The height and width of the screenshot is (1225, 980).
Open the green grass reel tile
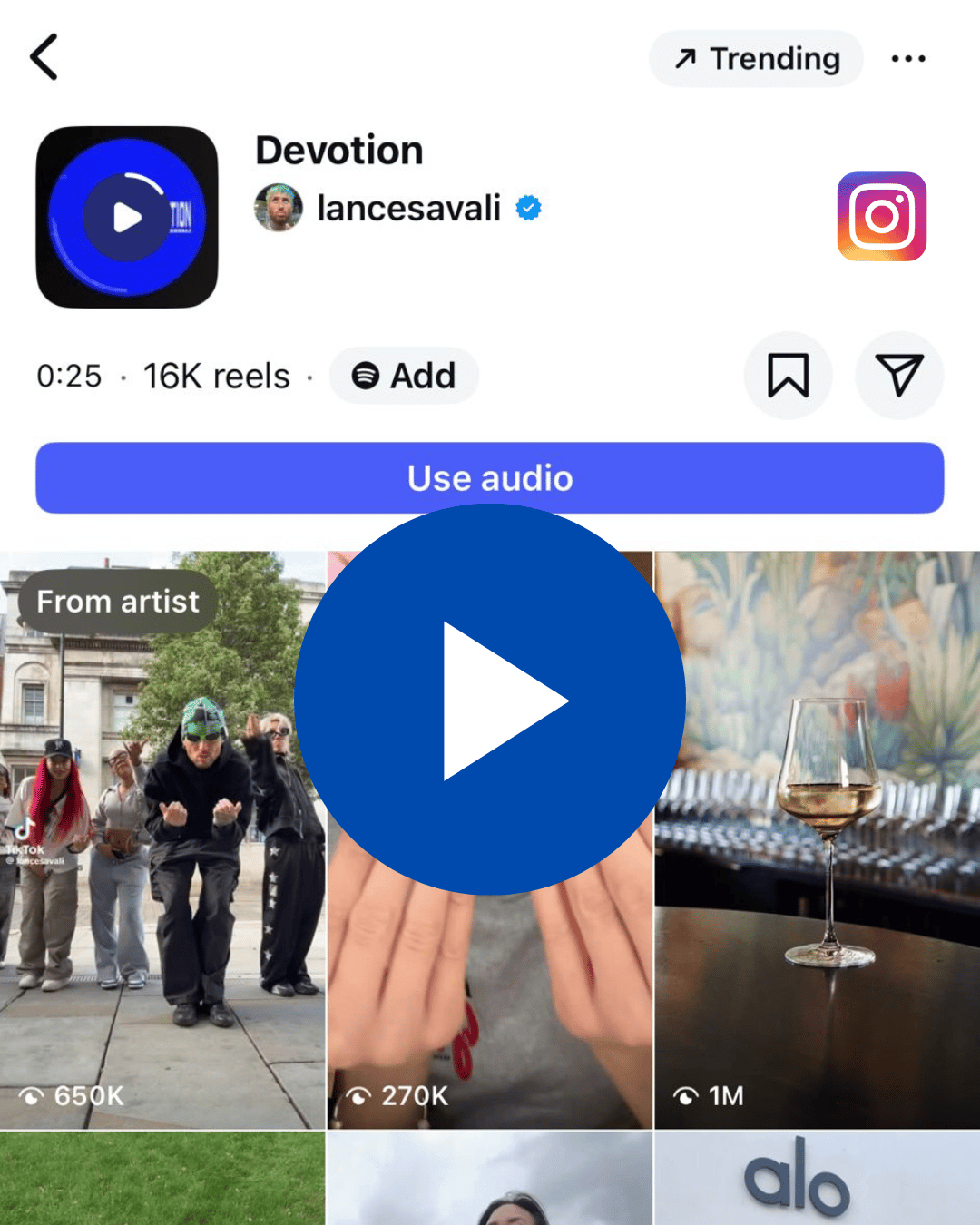coord(162,1180)
